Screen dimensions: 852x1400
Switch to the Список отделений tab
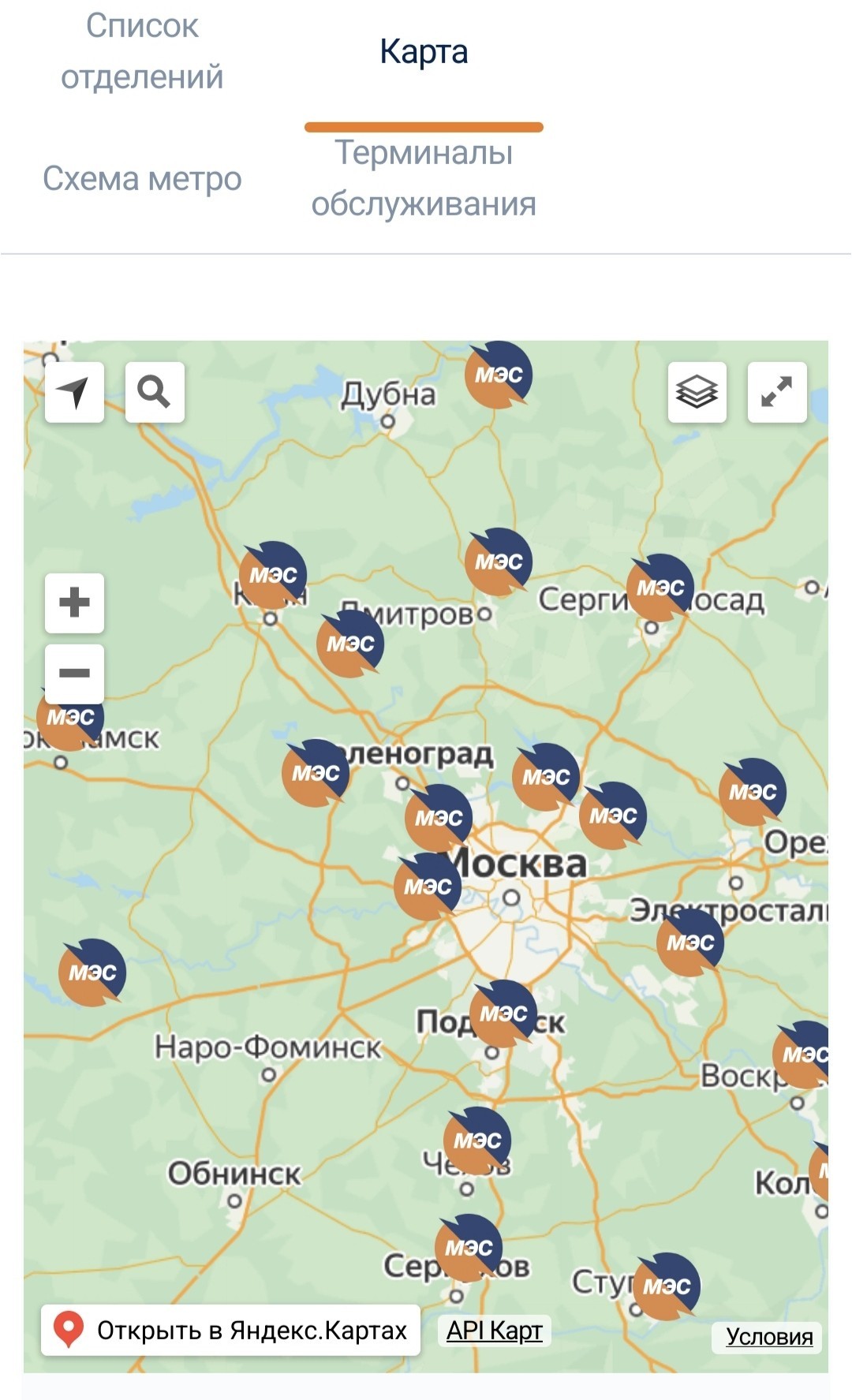(142, 52)
